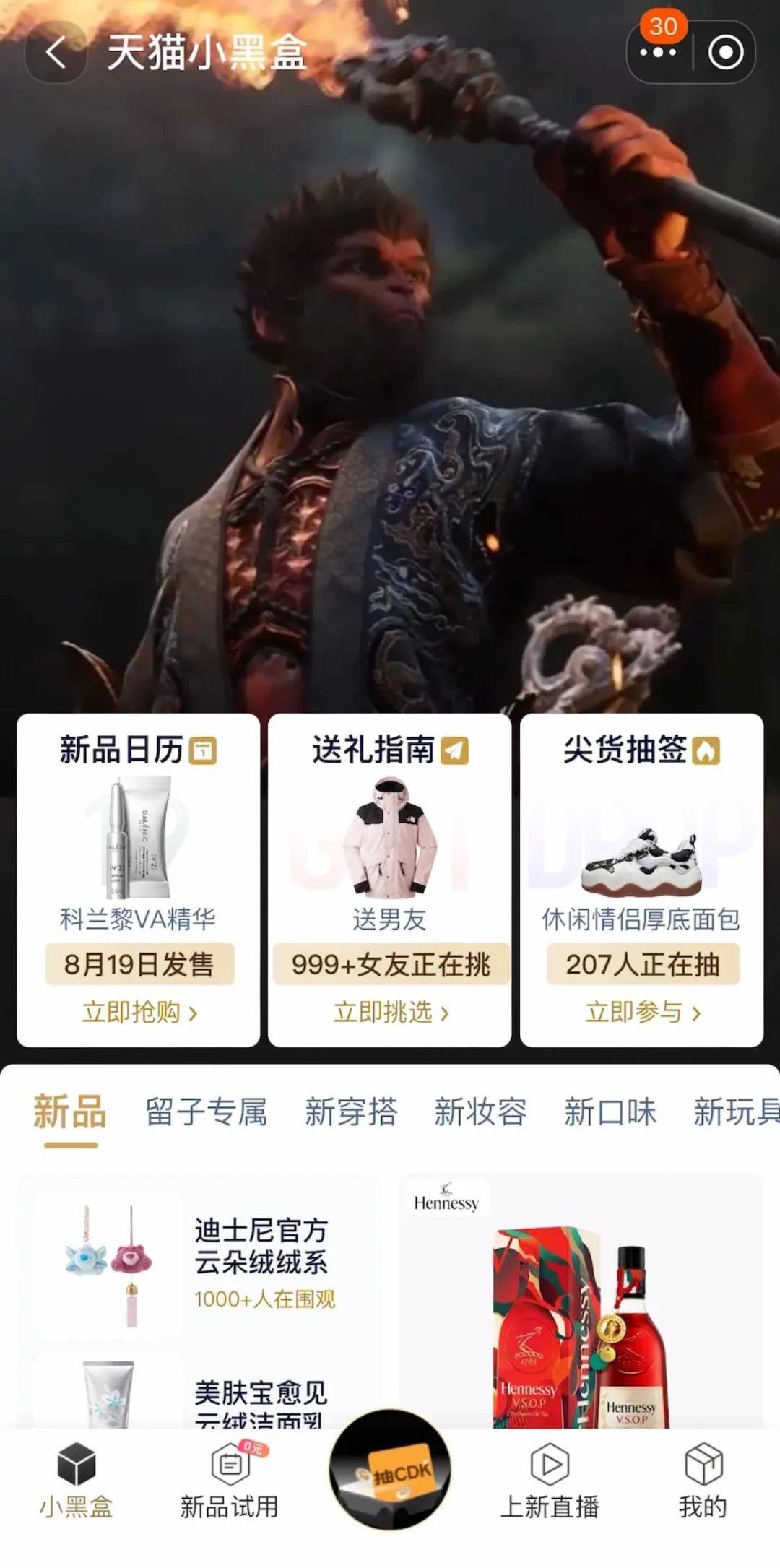Switch to the 新口味 tab
Image resolution: width=780 pixels, height=1568 pixels.
[610, 1112]
